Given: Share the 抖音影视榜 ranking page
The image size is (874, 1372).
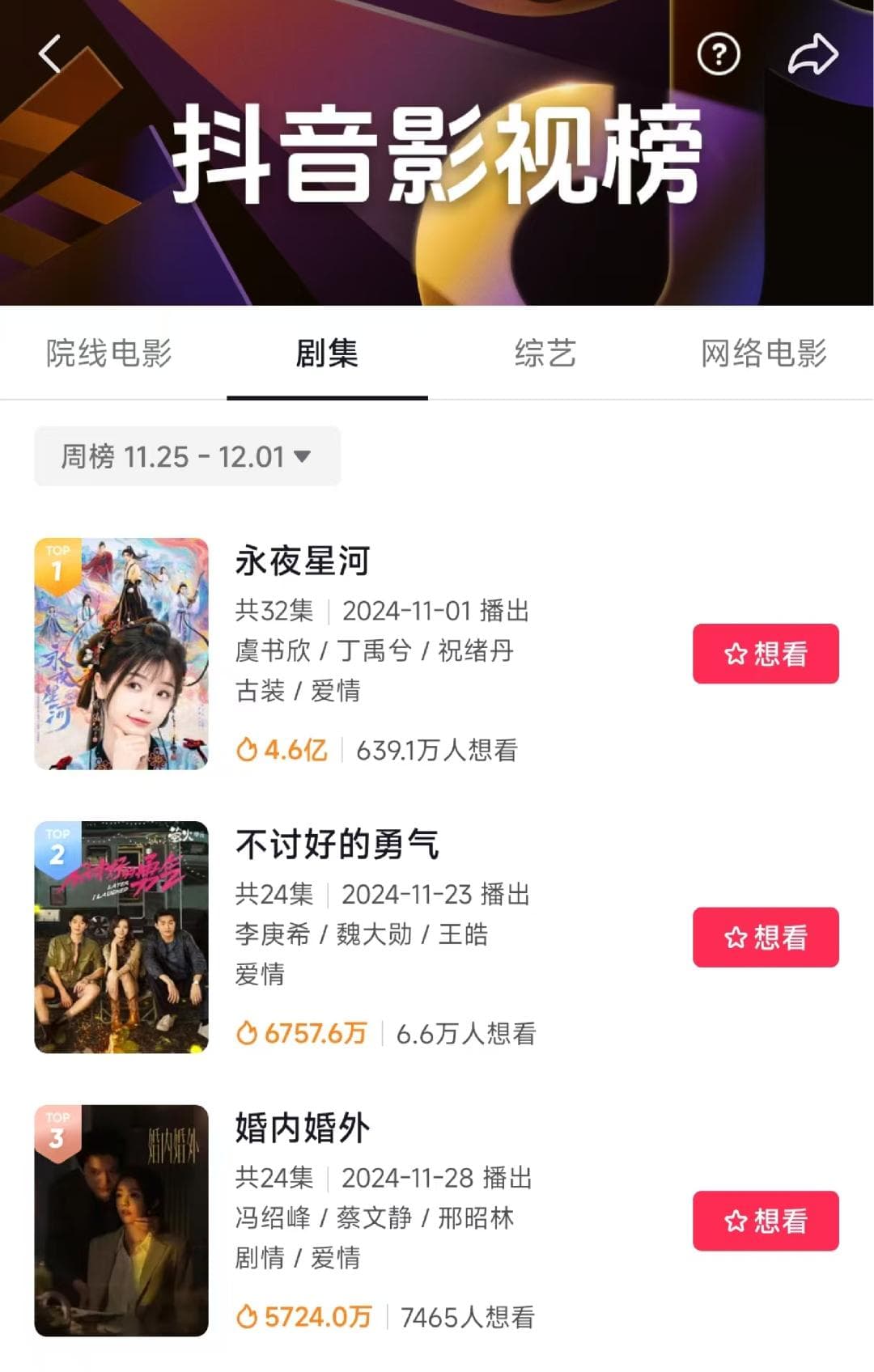Looking at the screenshot, I should point(812,55).
